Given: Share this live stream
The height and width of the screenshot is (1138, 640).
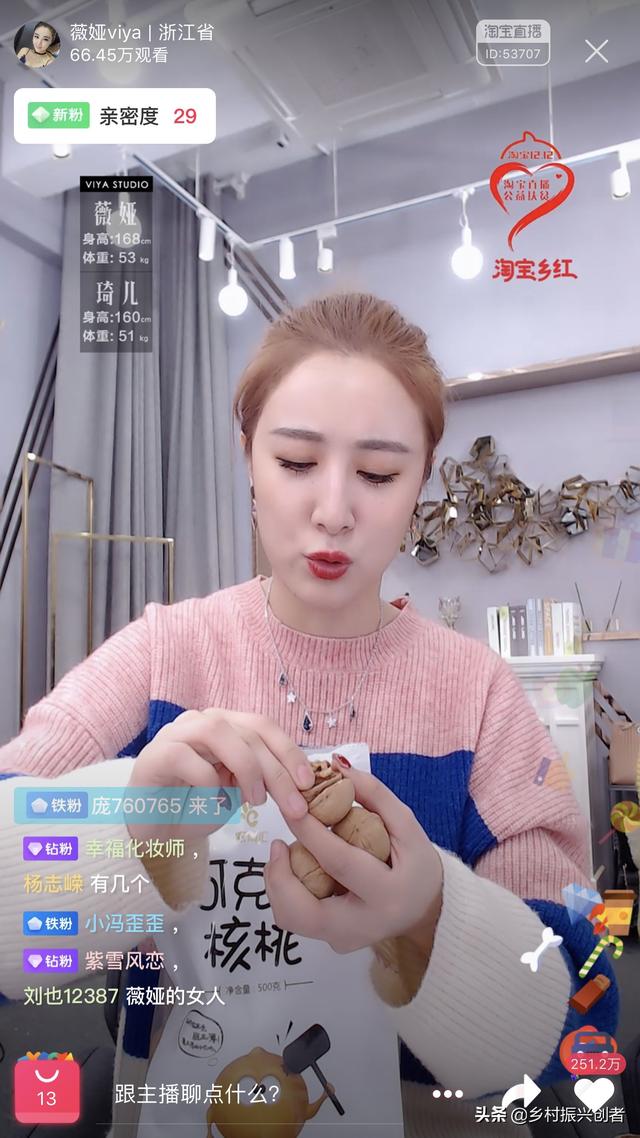Looking at the screenshot, I should (520, 1091).
